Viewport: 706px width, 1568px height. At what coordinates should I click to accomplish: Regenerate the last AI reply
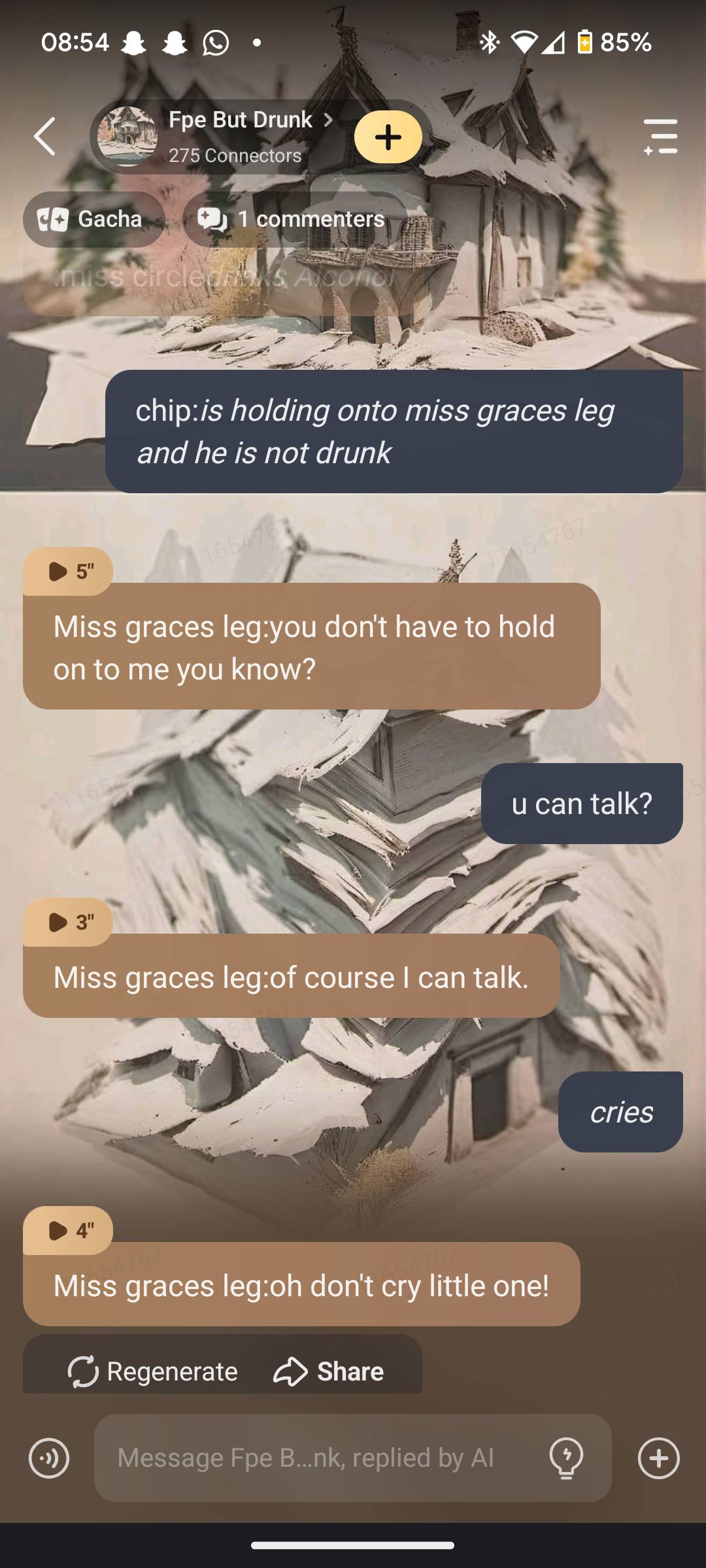(153, 1371)
